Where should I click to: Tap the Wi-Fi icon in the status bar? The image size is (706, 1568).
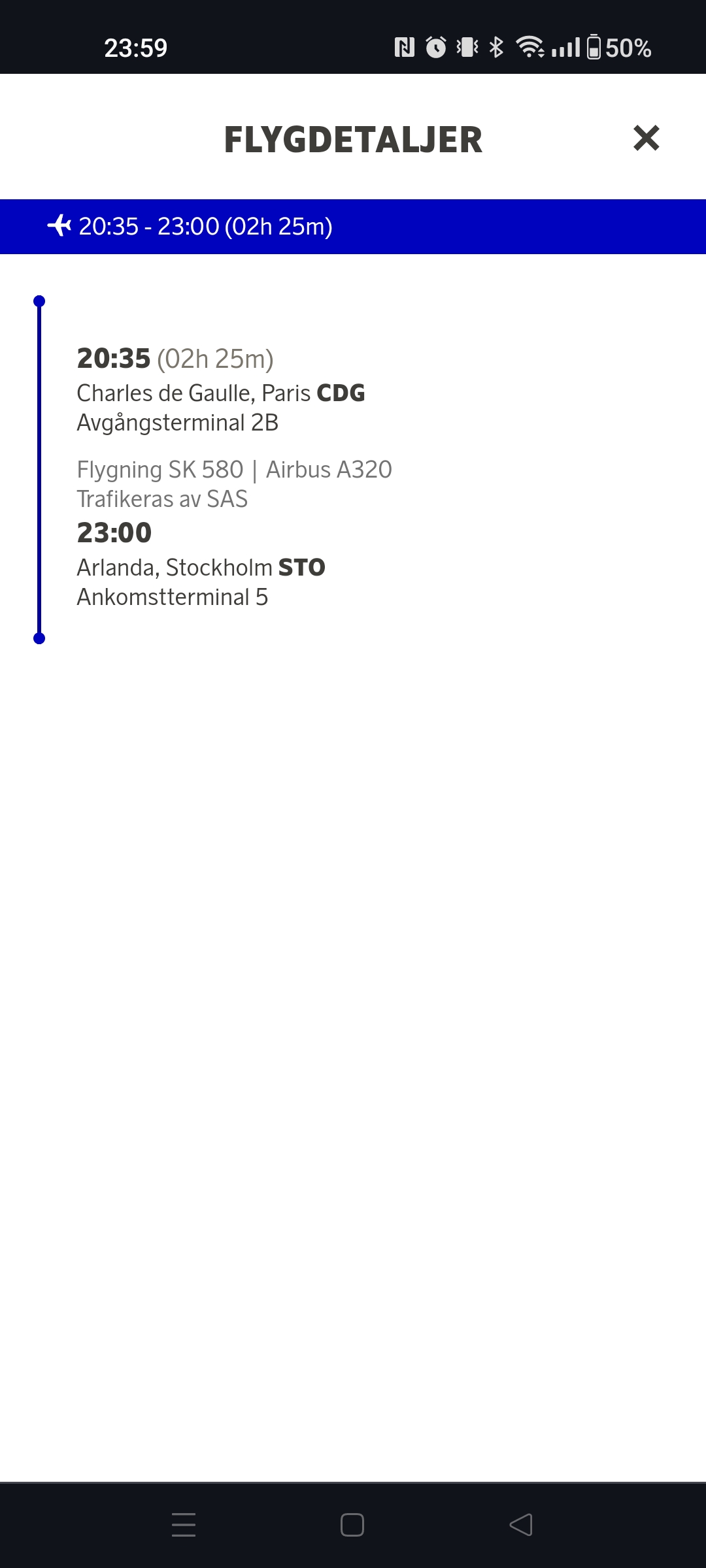pos(529,47)
